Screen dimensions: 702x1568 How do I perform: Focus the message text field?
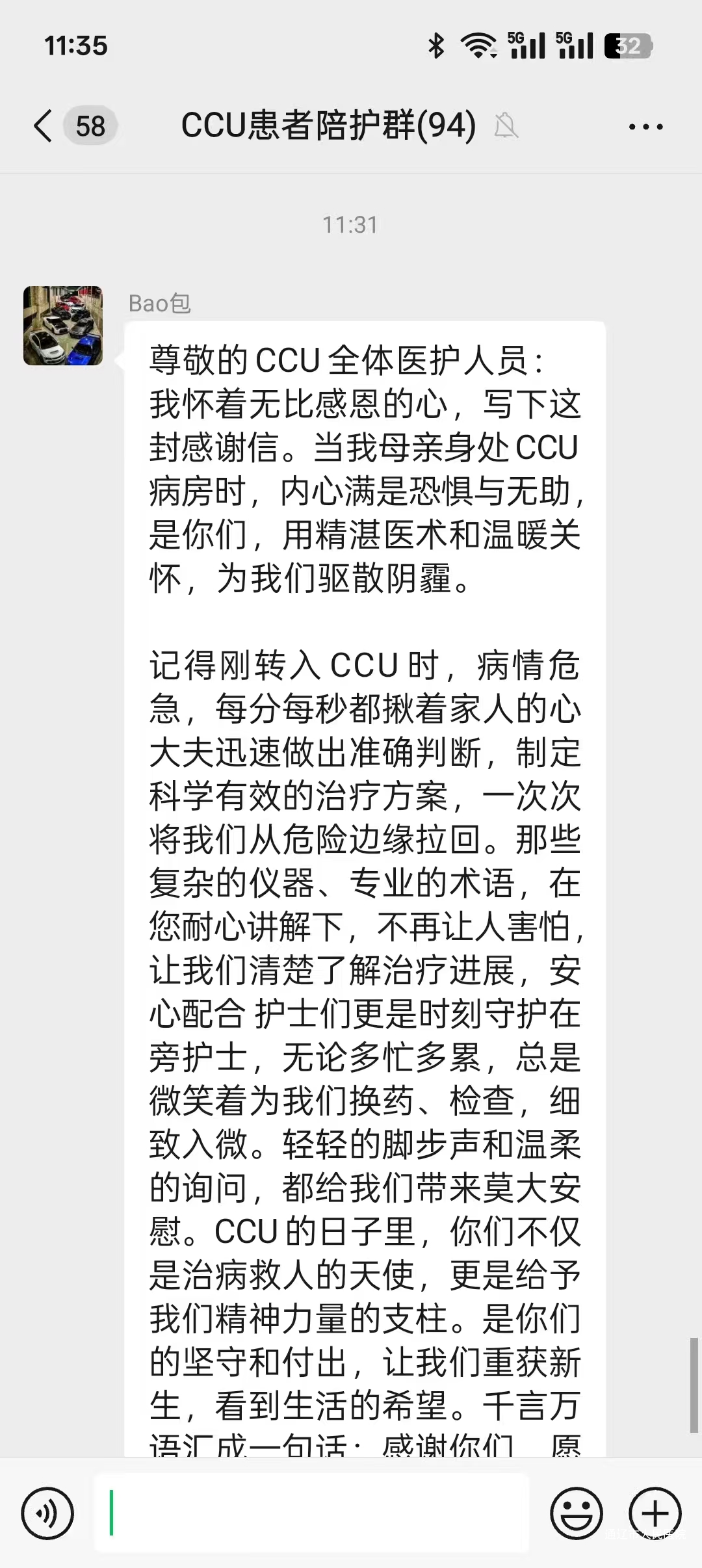312,1513
